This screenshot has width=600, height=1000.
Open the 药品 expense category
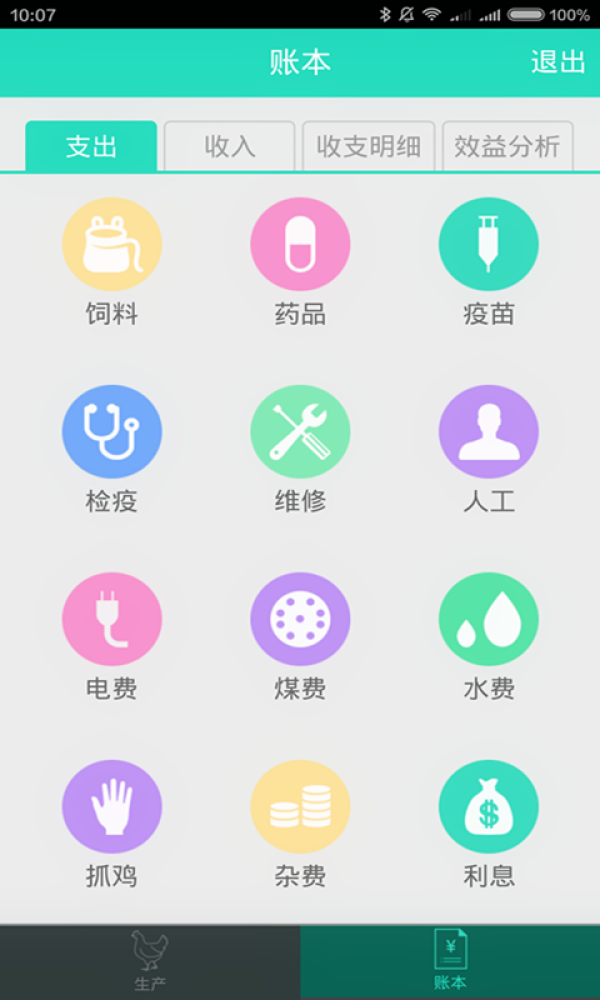coord(300,244)
